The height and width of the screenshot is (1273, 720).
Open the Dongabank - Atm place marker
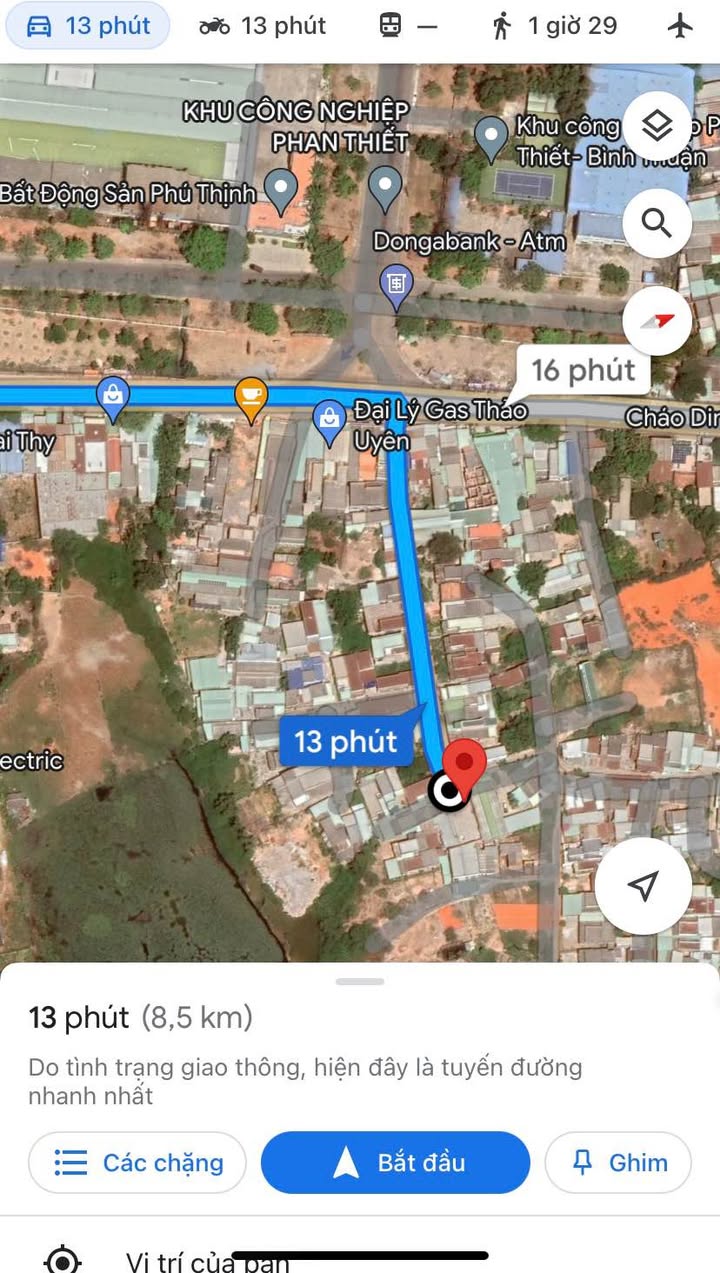coord(385,187)
